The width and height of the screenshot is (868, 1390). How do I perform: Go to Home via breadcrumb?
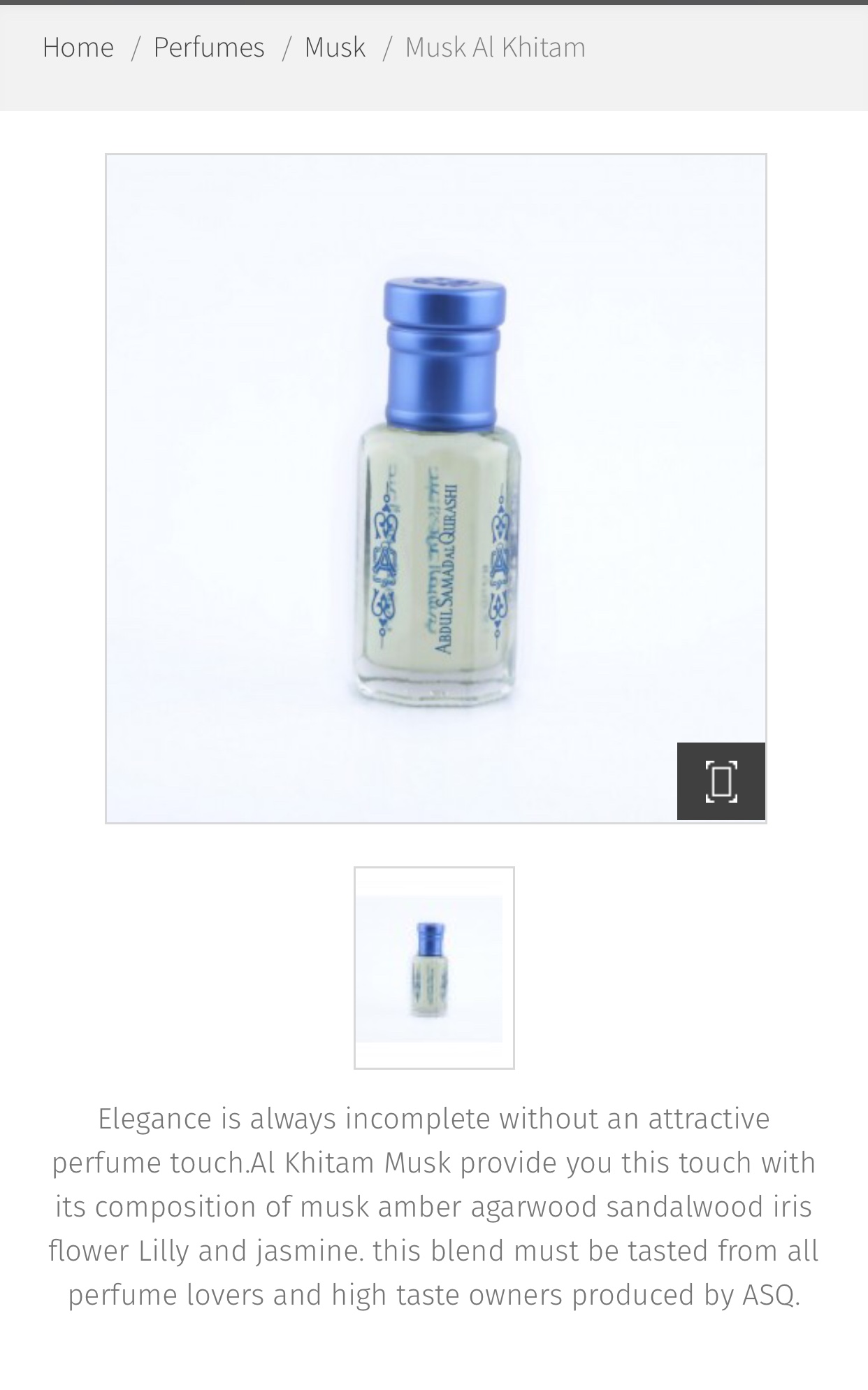[78, 48]
